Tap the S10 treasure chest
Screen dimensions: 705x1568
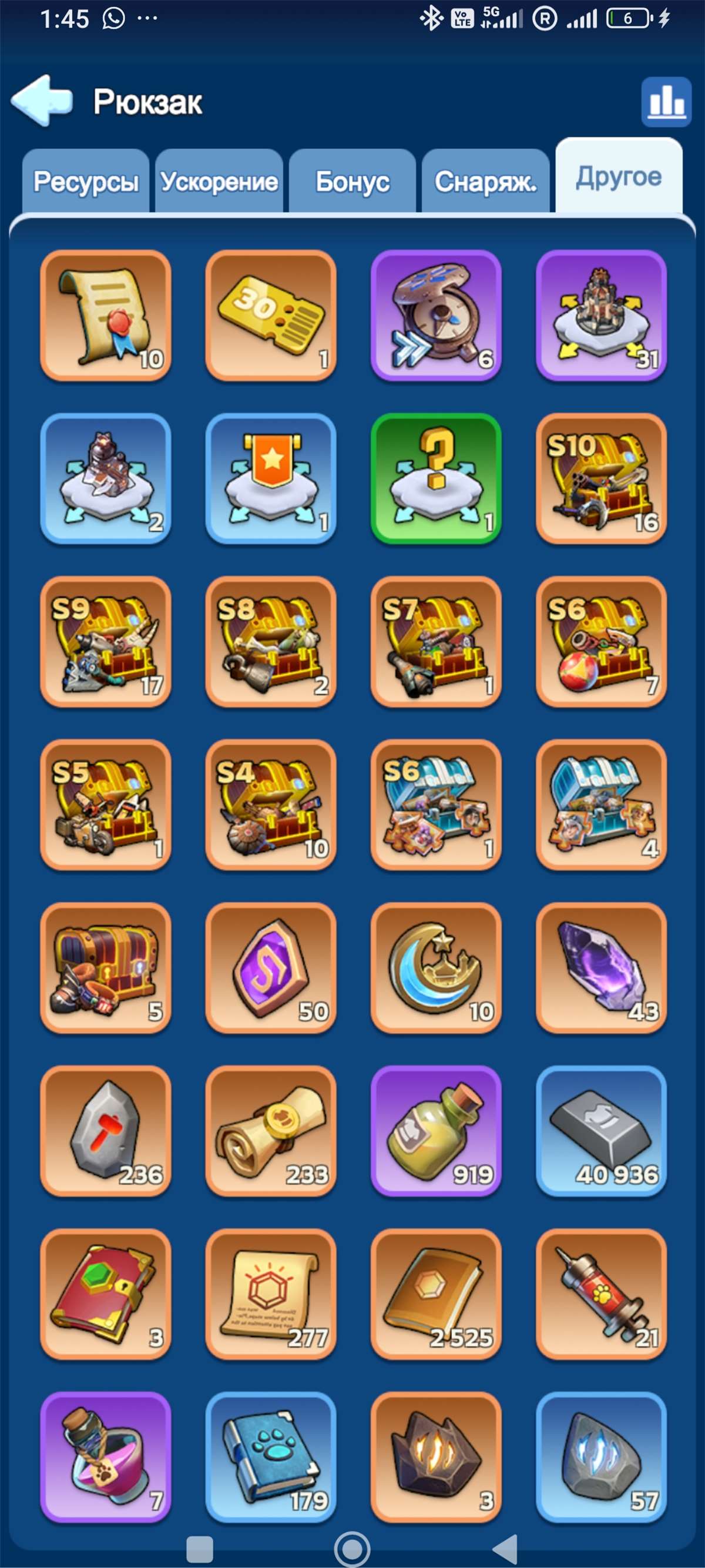(x=601, y=478)
